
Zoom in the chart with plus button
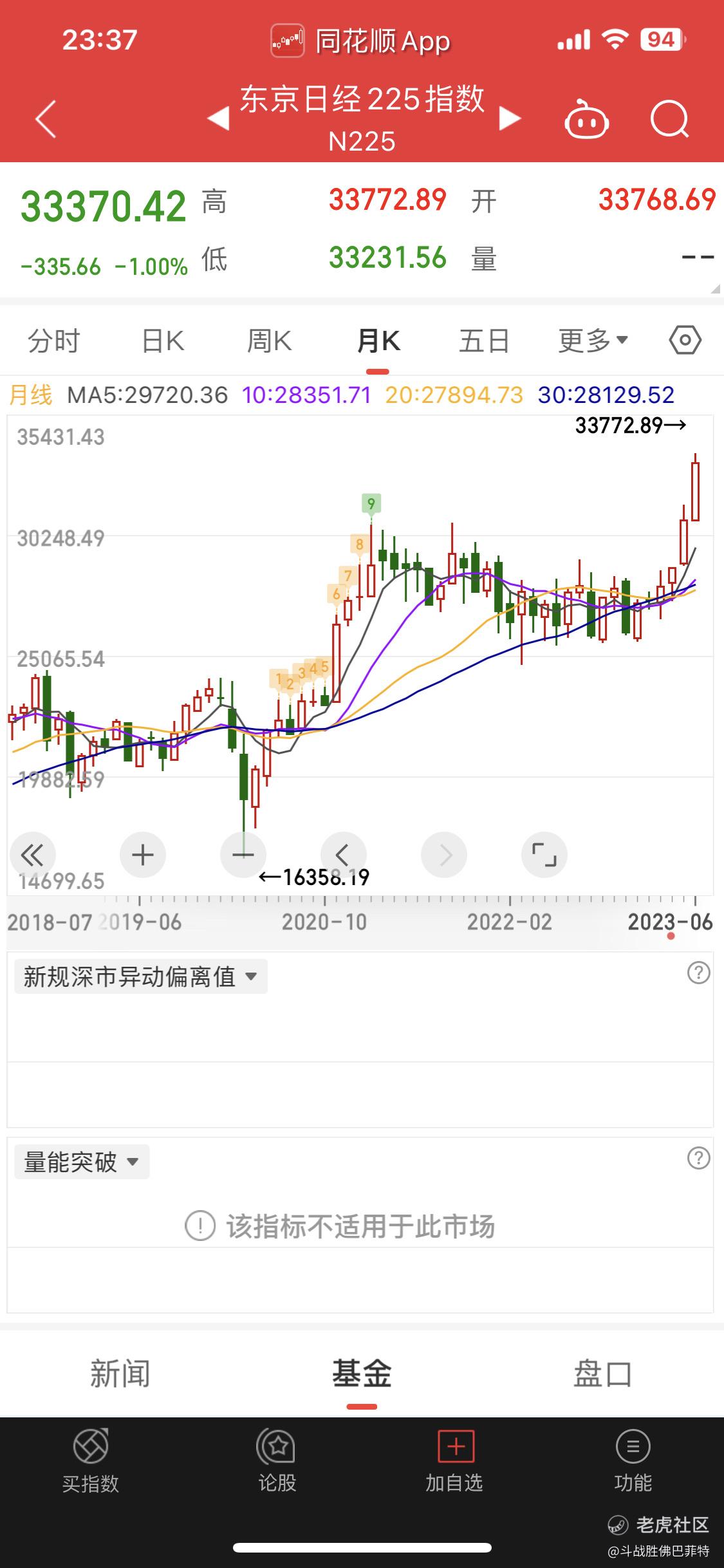142,855
